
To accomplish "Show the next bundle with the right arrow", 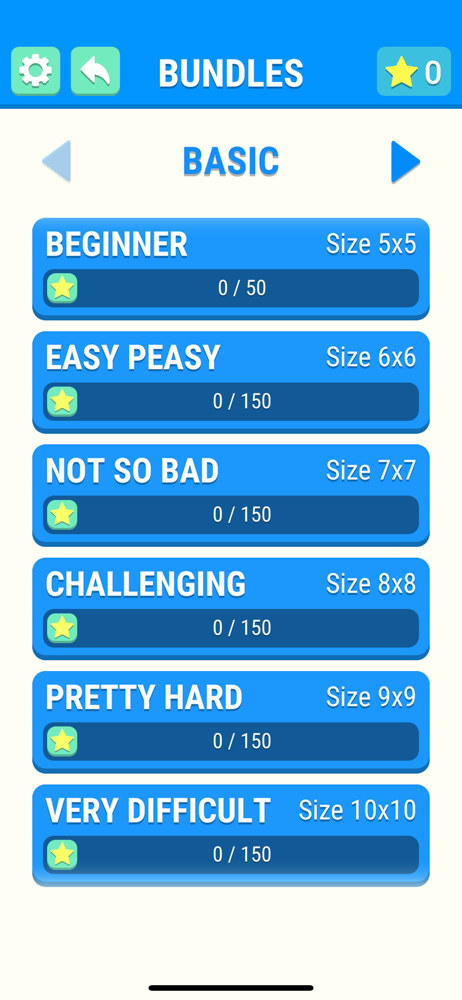I will (405, 162).
